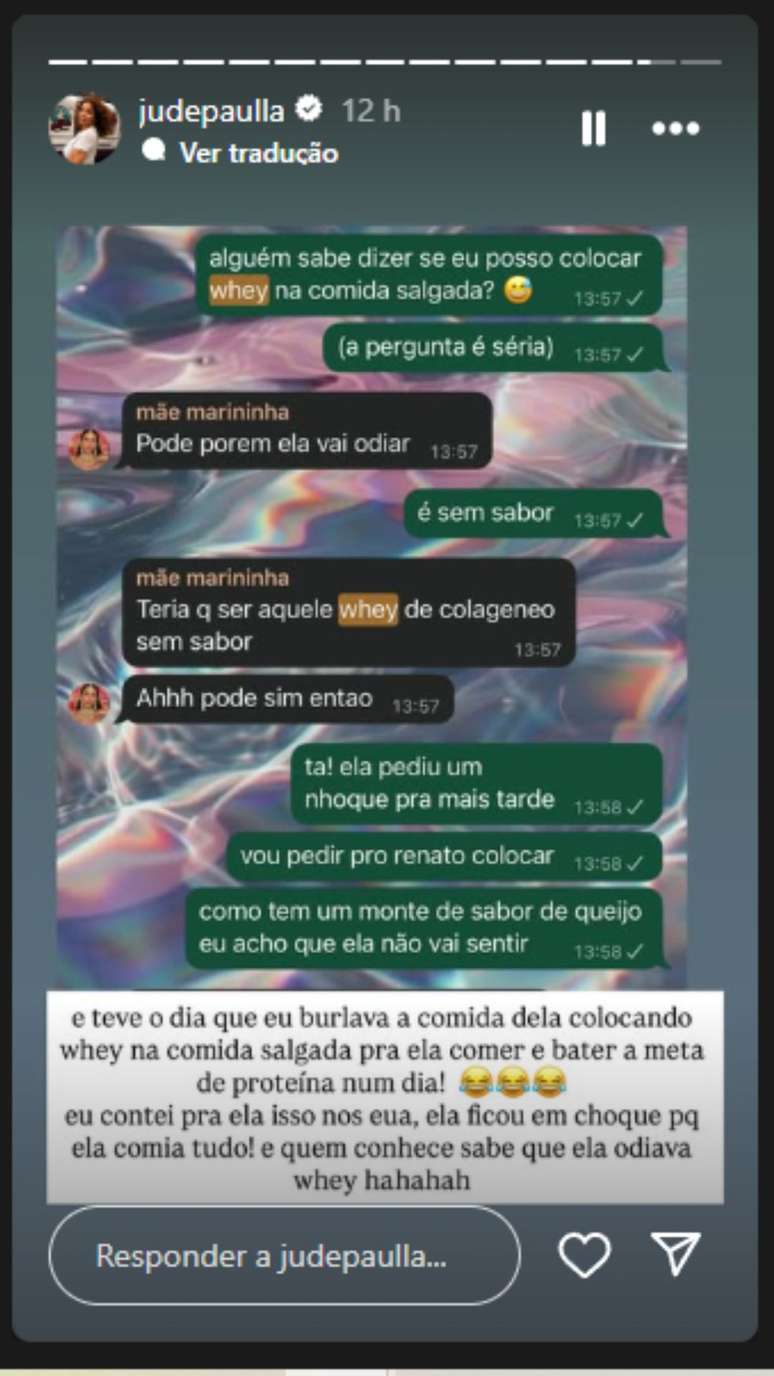Screen dimensions: 774x1376
Task: Reply in the Responder a judepaulla field
Action: [284, 1256]
